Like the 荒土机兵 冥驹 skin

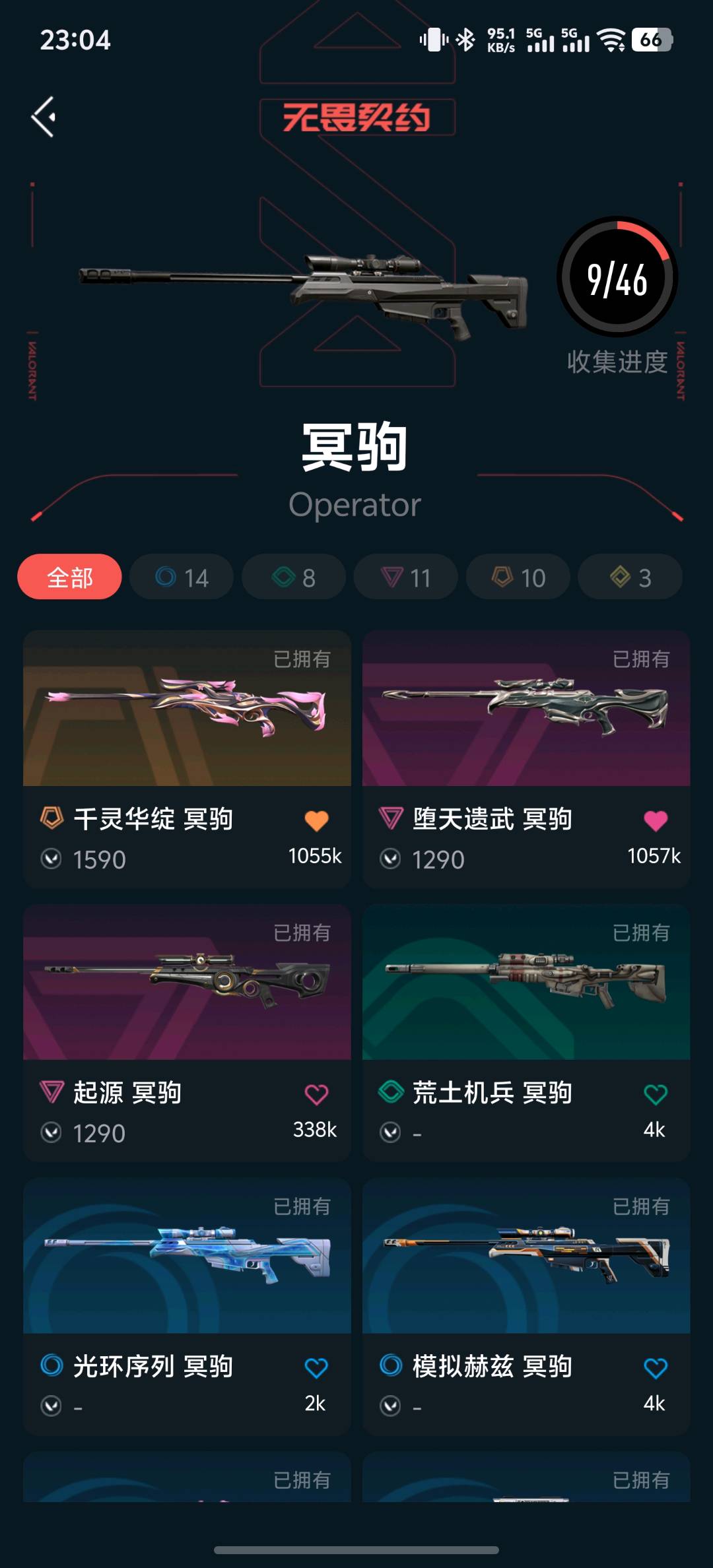(655, 1095)
